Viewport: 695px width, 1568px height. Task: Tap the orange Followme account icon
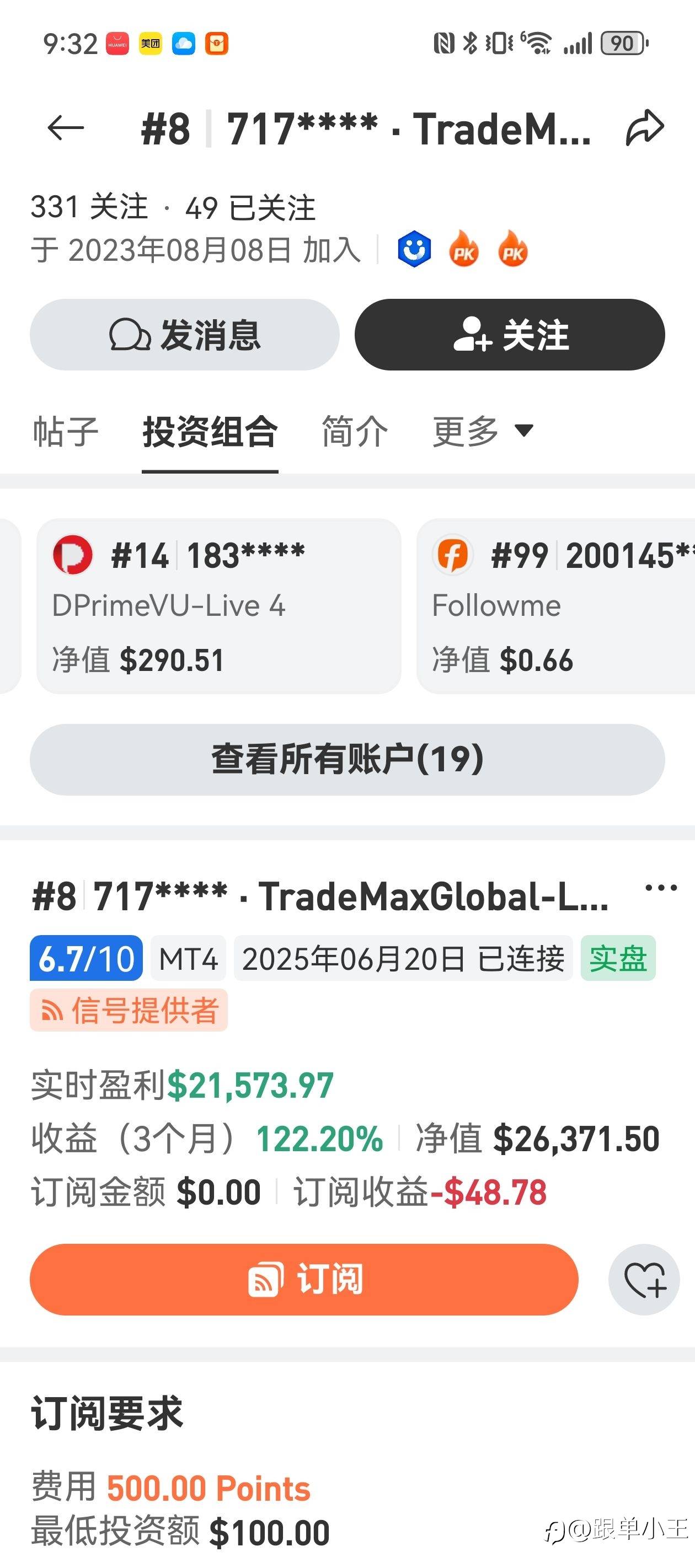[x=452, y=554]
